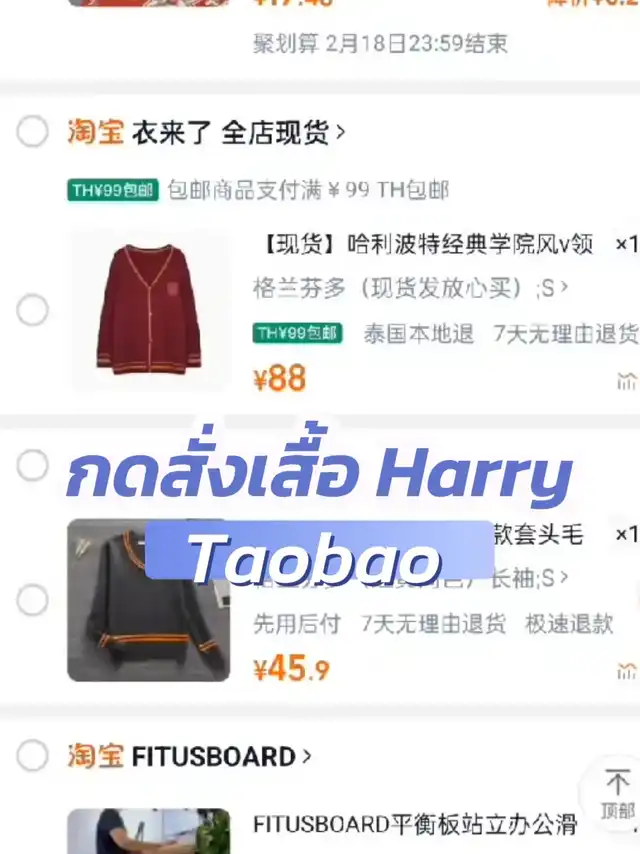640x854 pixels.
Task: Change the 格兰芬多 S size option
Action: click(x=410, y=288)
